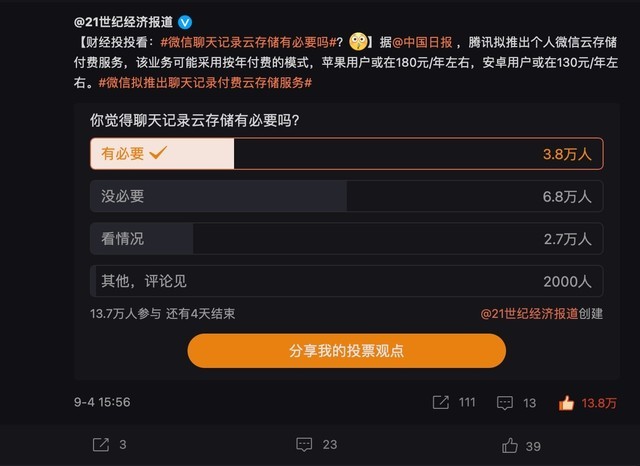Choose the 看情况 poll option
Image resolution: width=640 pixels, height=466 pixels.
point(346,239)
